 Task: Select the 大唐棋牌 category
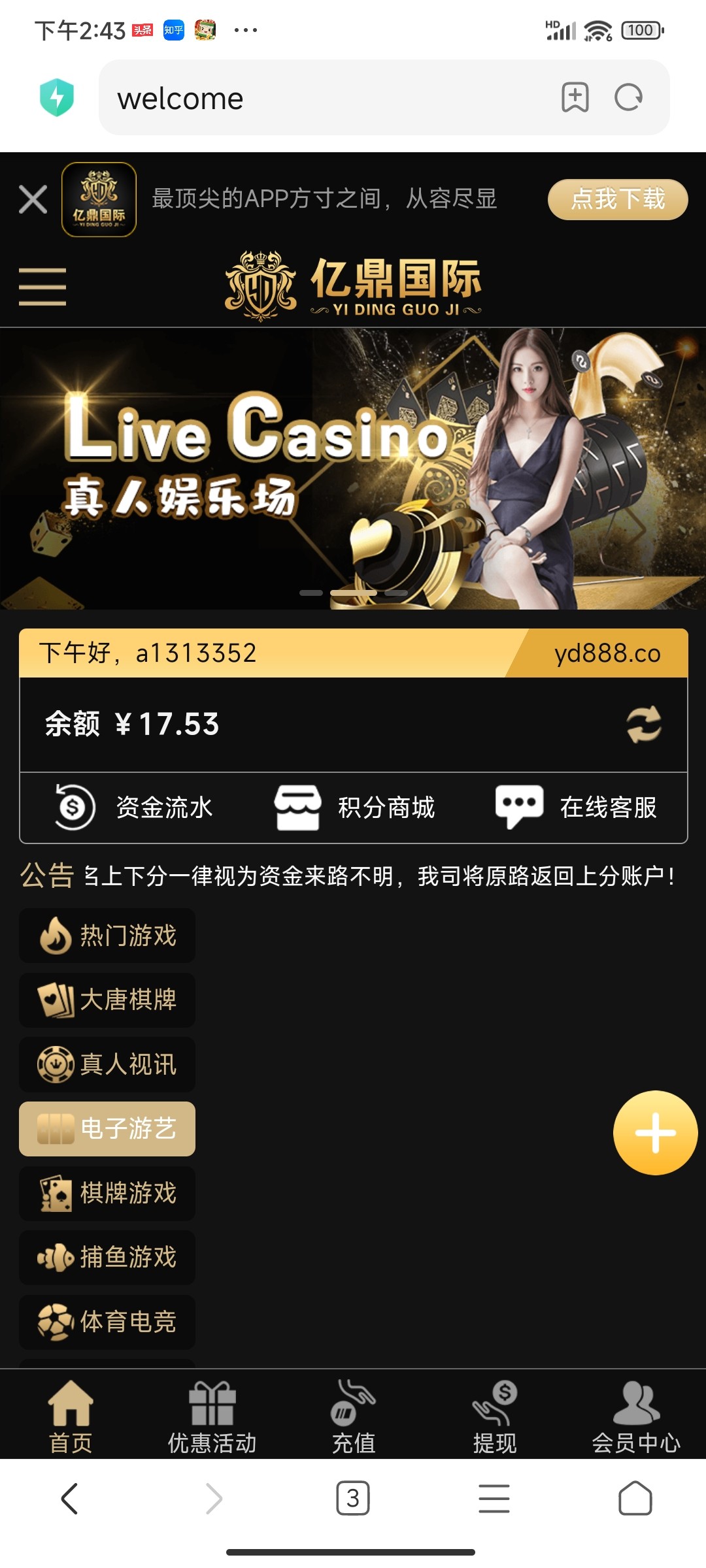click(107, 1000)
